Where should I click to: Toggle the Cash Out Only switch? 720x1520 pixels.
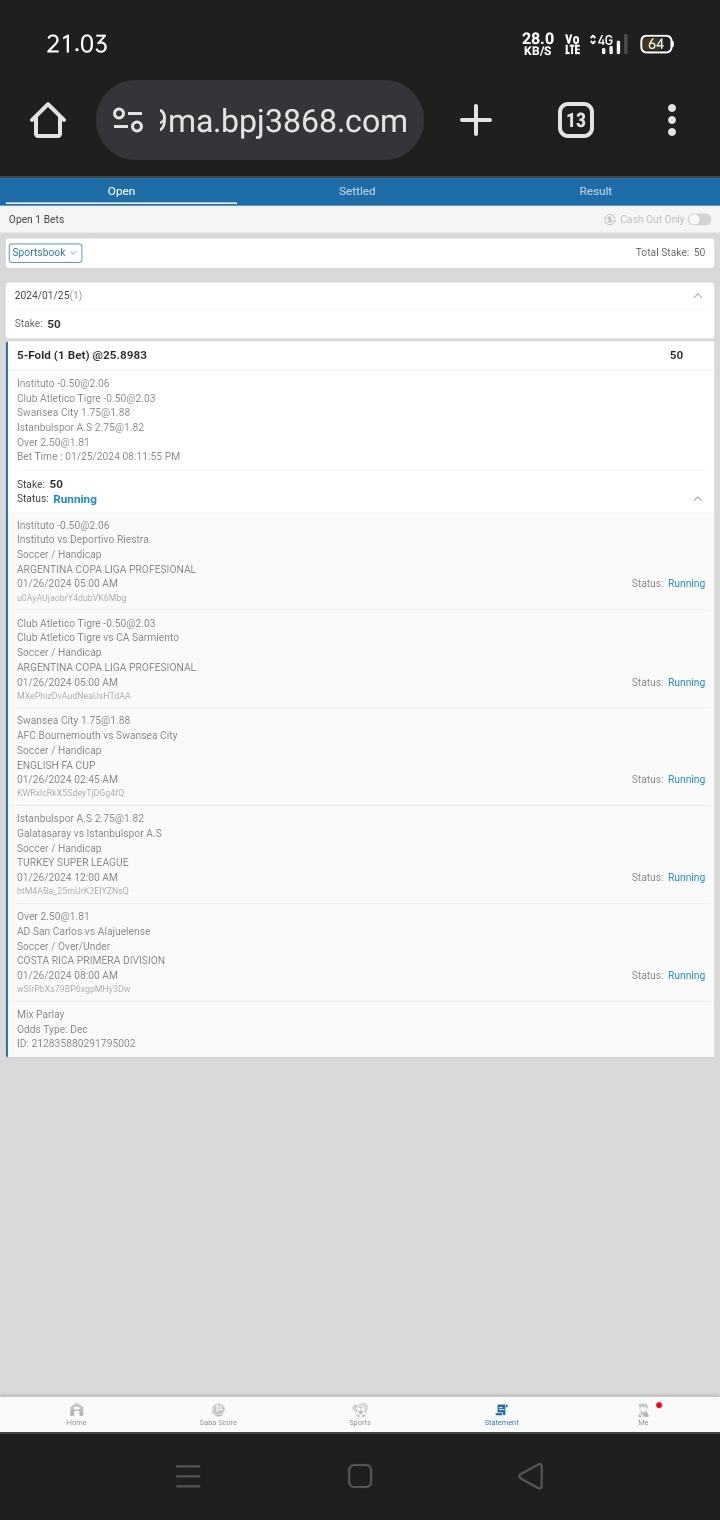699,219
